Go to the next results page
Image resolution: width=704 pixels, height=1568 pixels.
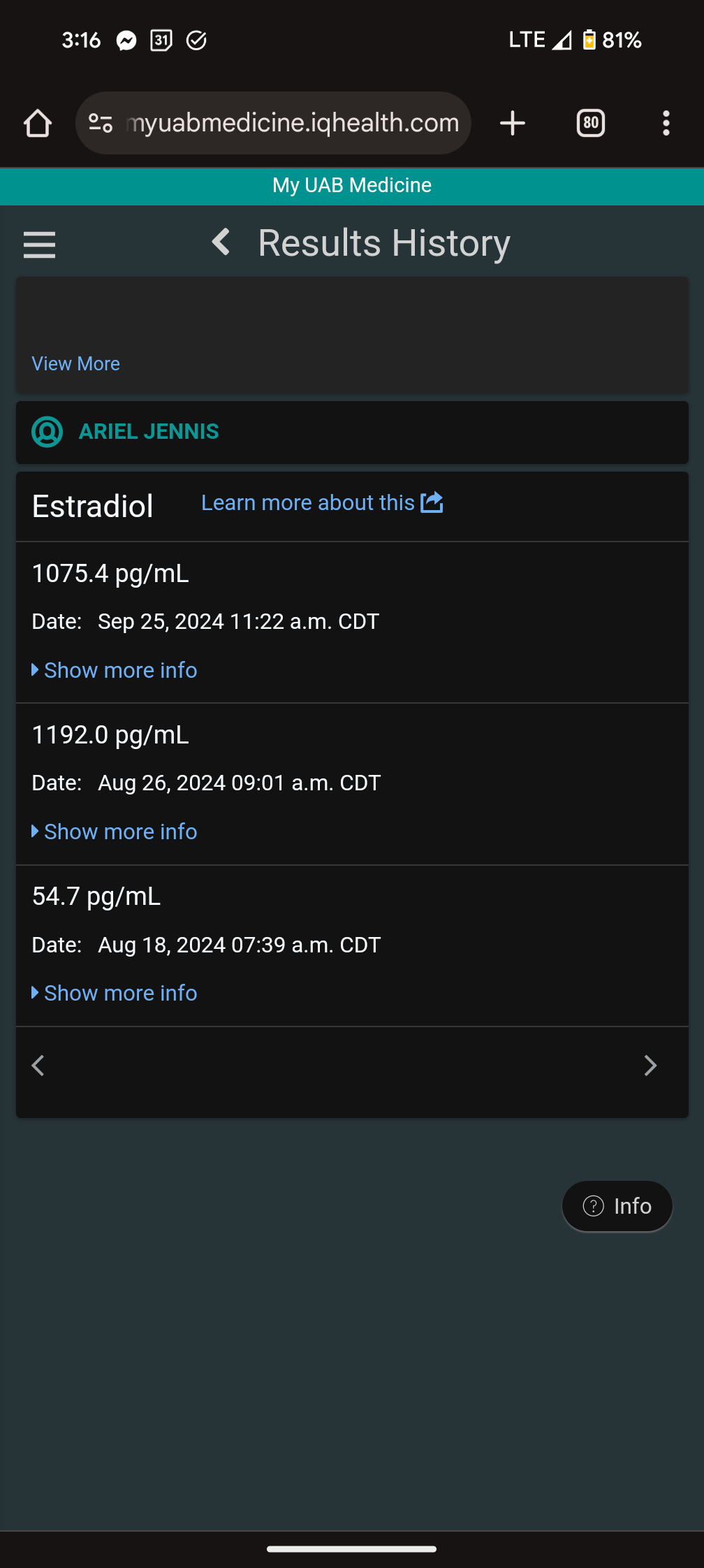(650, 1066)
